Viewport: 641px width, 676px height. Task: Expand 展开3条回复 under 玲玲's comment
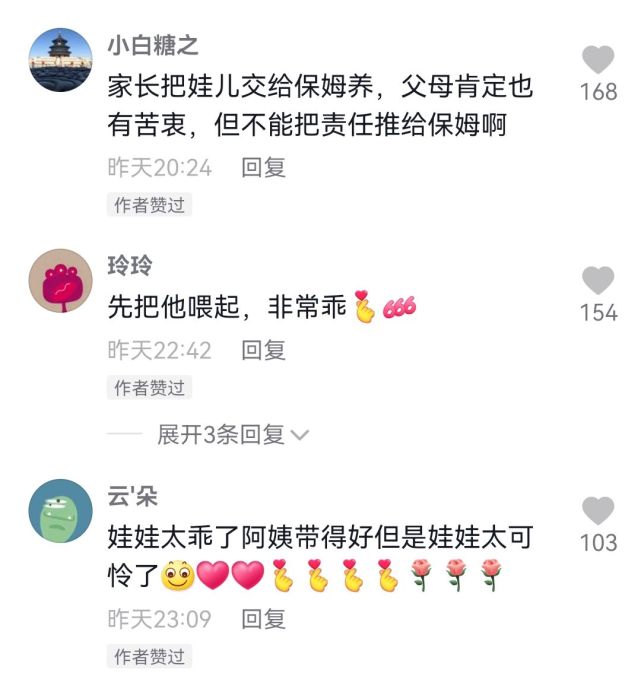[x=232, y=435]
